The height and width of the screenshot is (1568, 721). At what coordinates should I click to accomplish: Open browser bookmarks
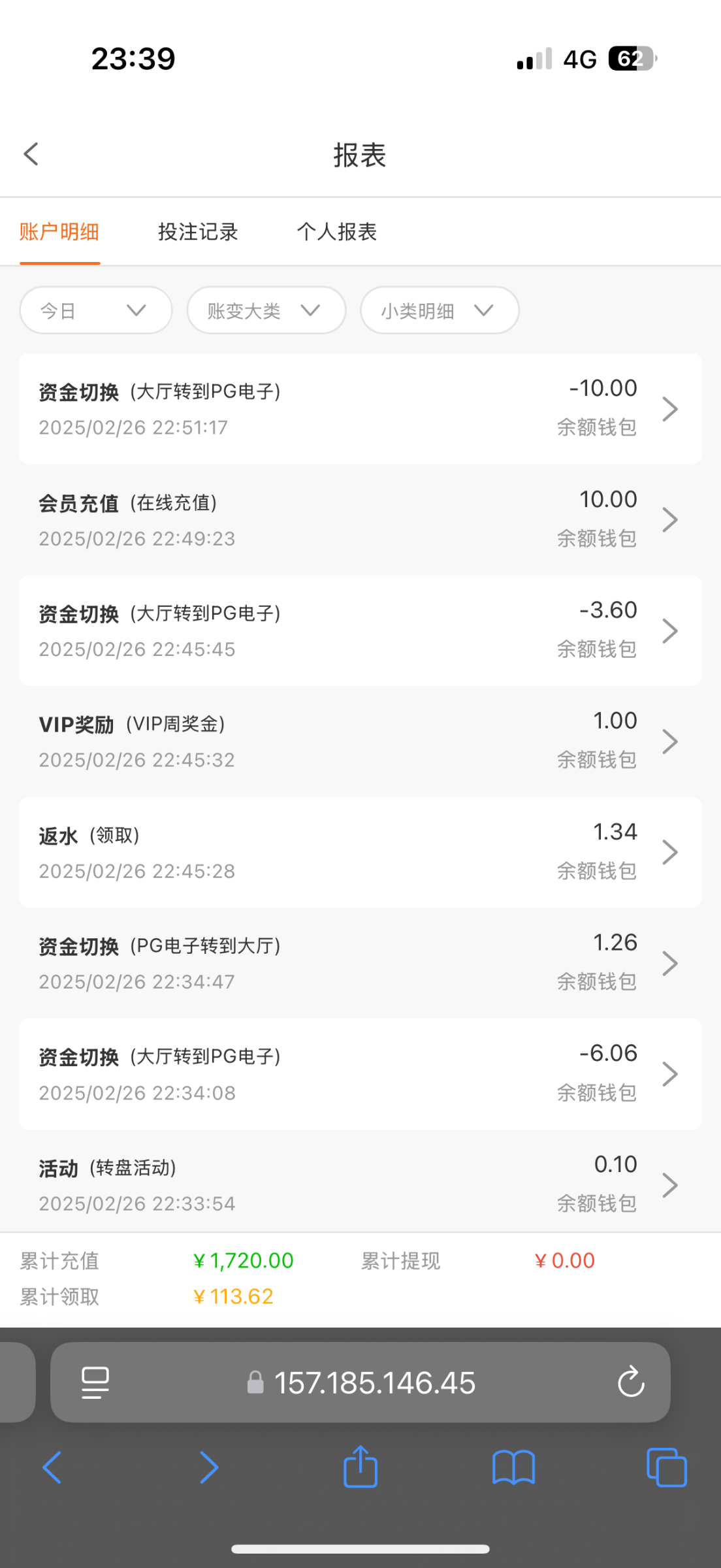click(x=513, y=1468)
